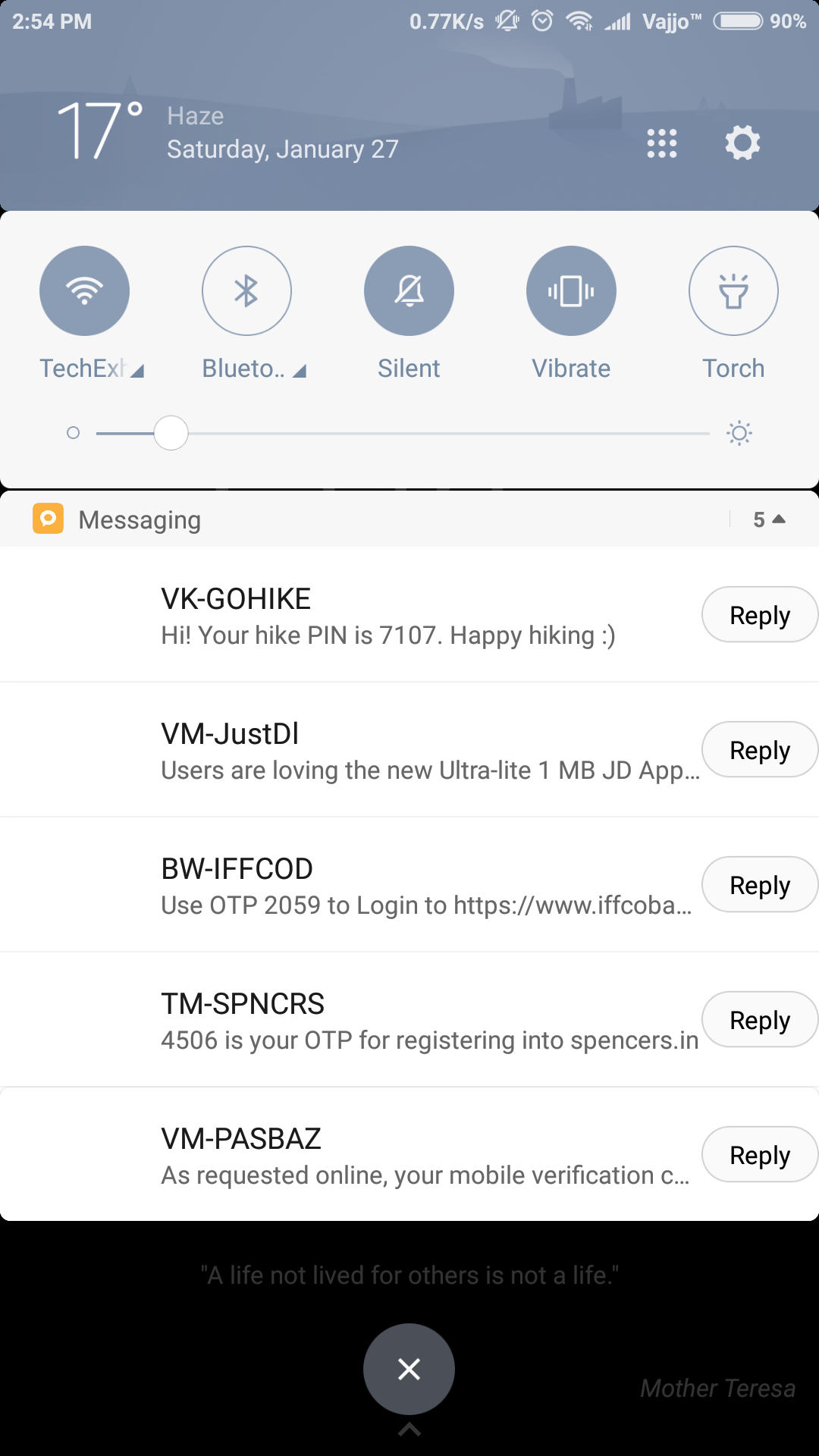Collapse the Messaging notification group
Screen dimensions: 819x1456
point(769,519)
